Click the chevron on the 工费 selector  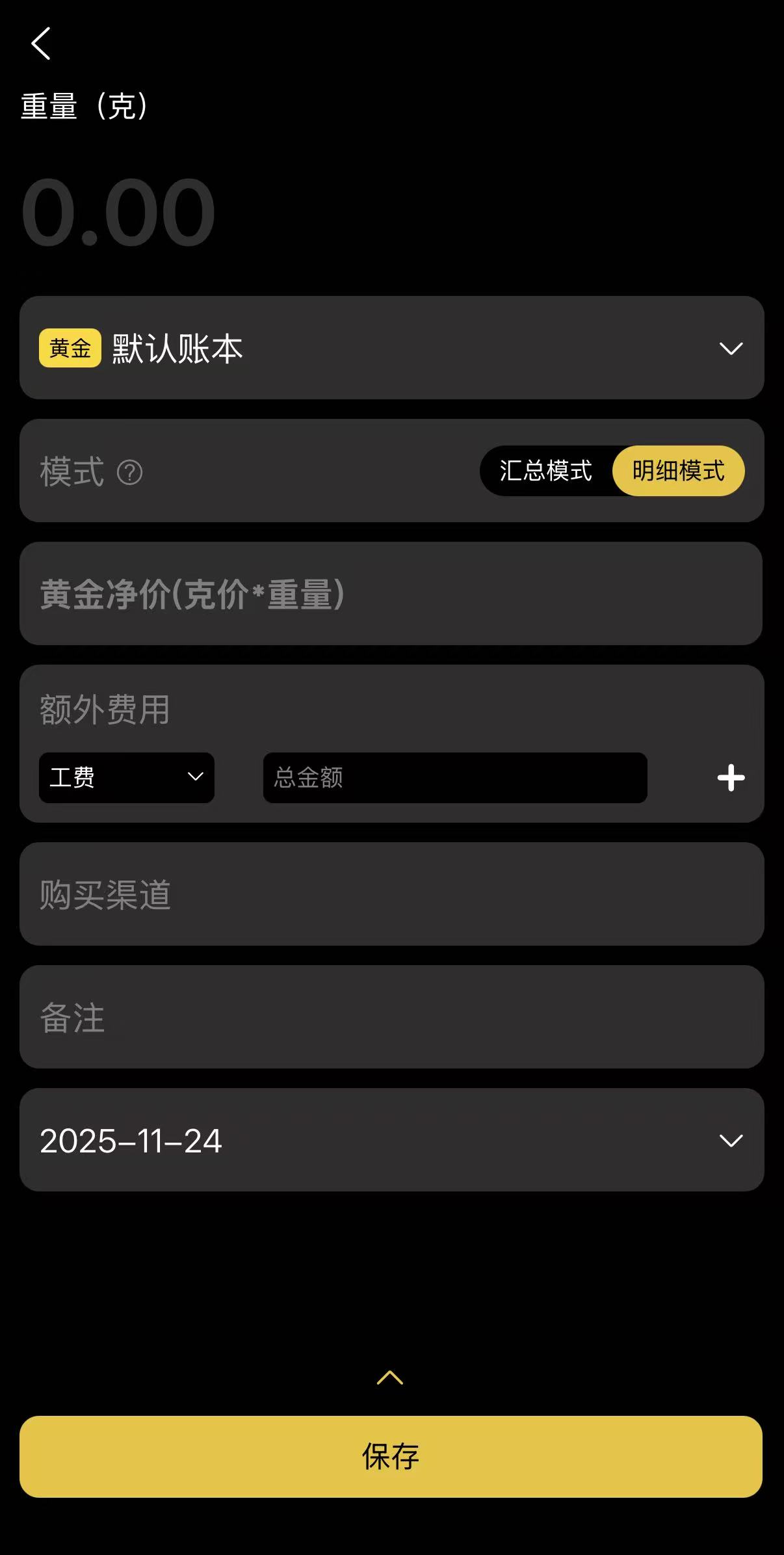coord(195,778)
